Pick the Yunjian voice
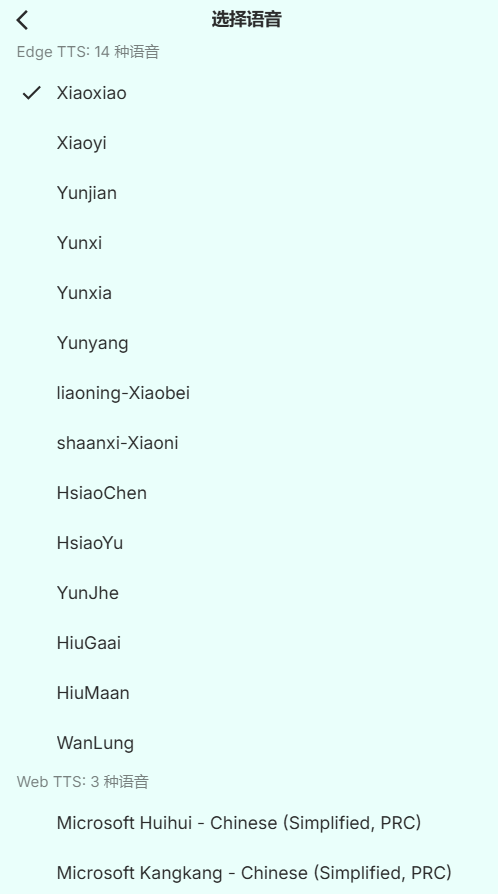Image resolution: width=498 pixels, height=894 pixels. 249,193
